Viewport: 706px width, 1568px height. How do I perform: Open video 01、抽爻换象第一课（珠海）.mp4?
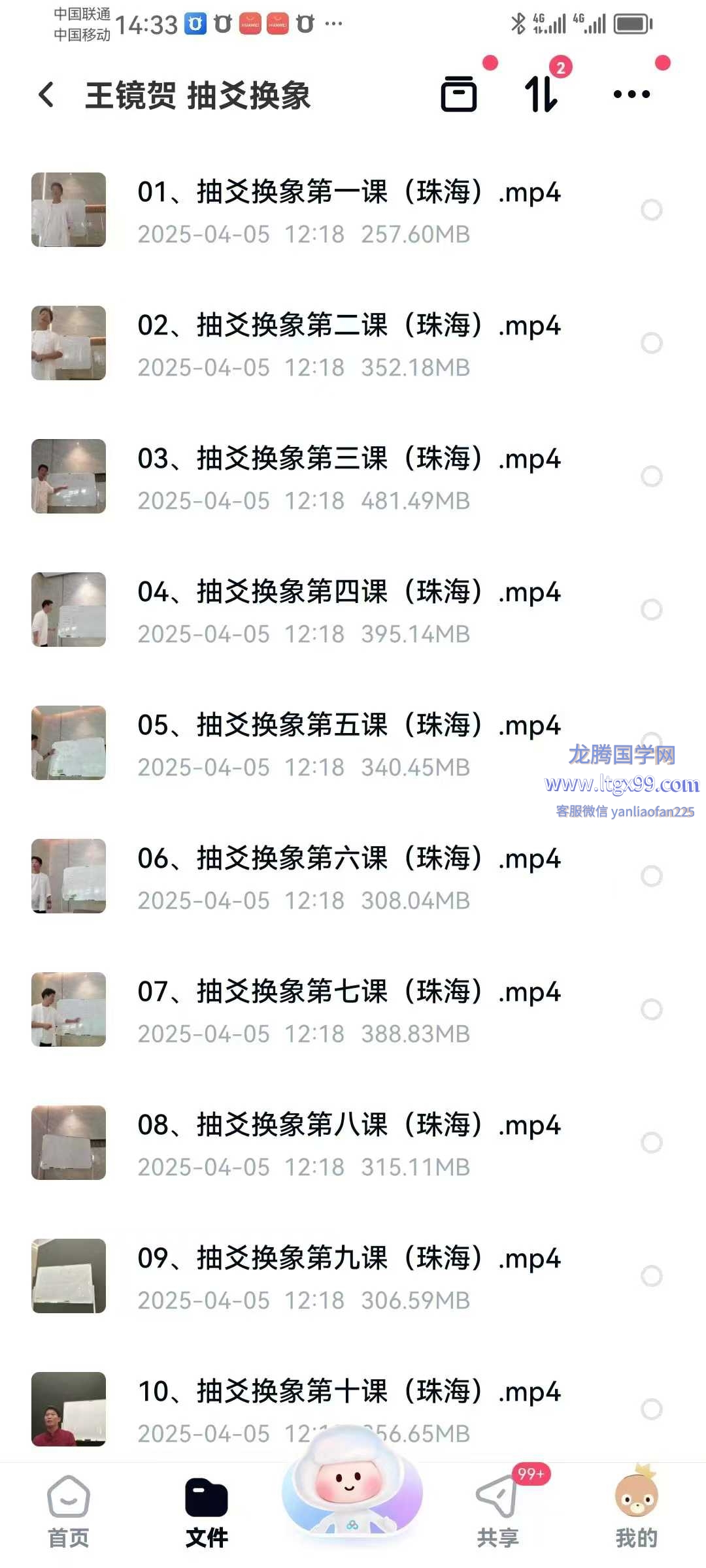tap(348, 193)
